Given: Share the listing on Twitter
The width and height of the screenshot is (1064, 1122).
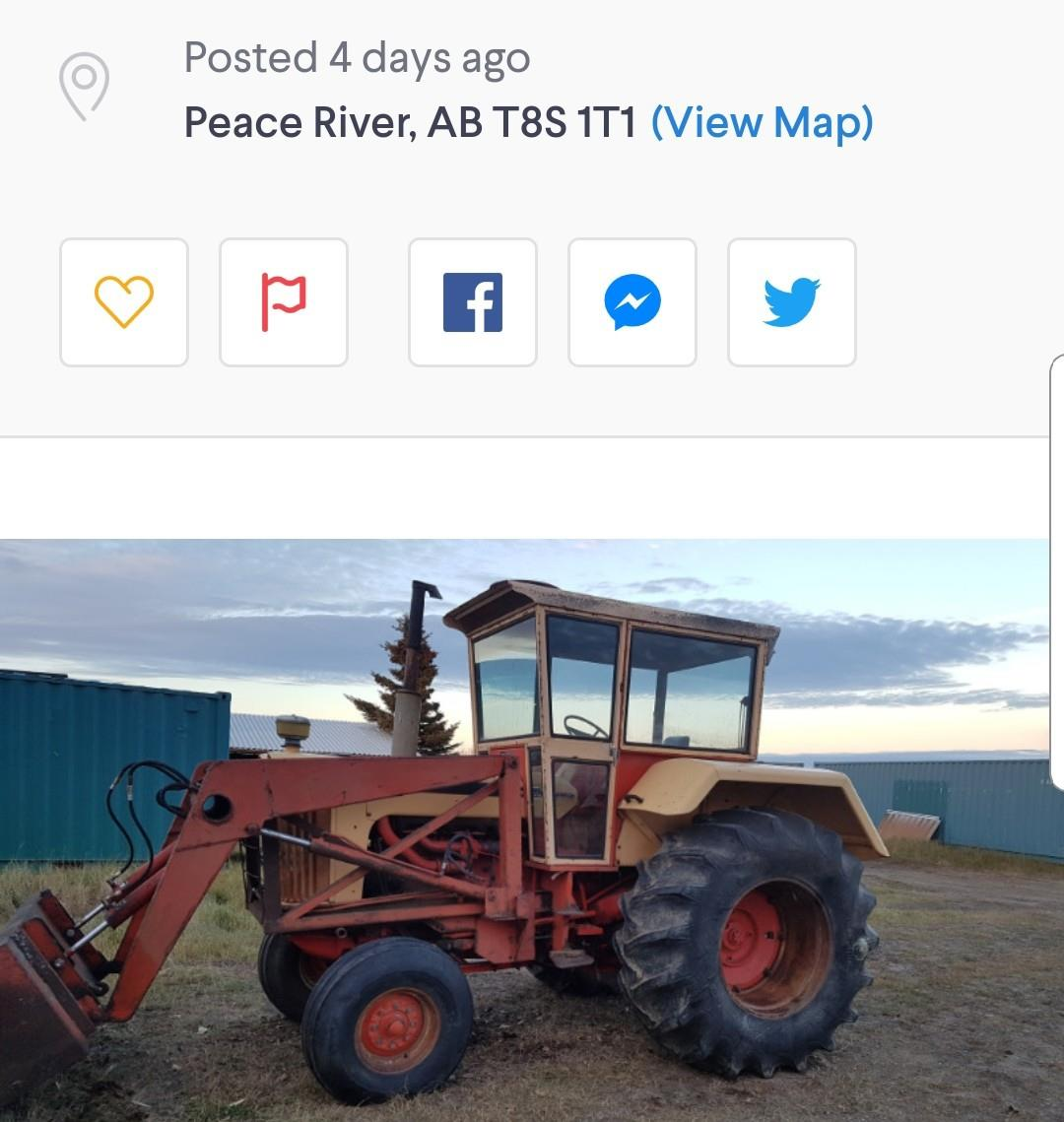Looking at the screenshot, I should coord(792,302).
